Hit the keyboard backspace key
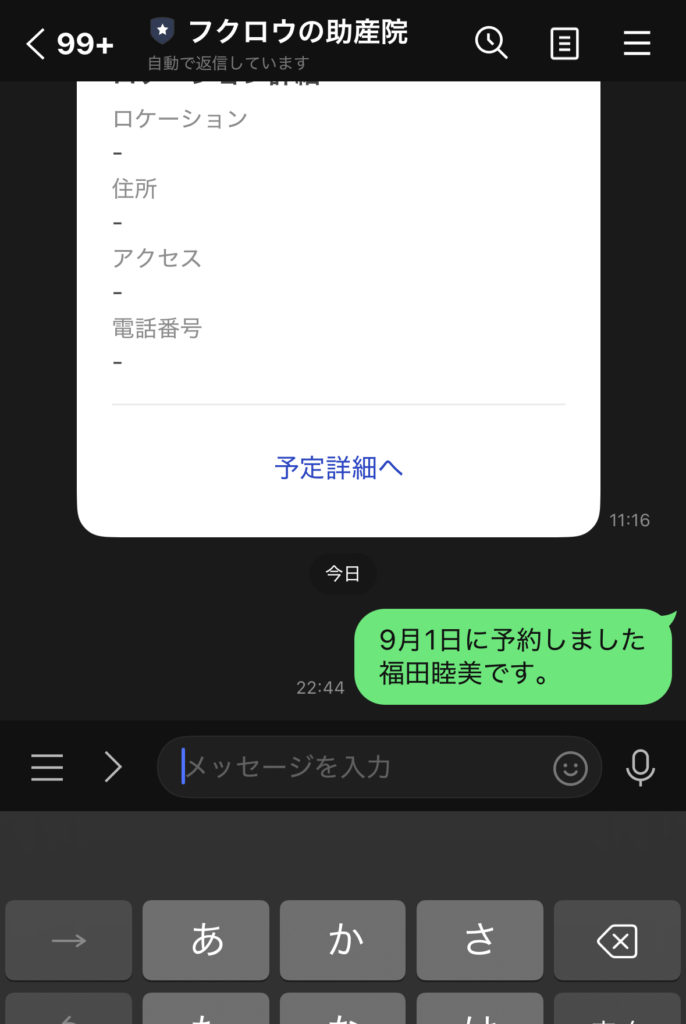 pos(617,940)
